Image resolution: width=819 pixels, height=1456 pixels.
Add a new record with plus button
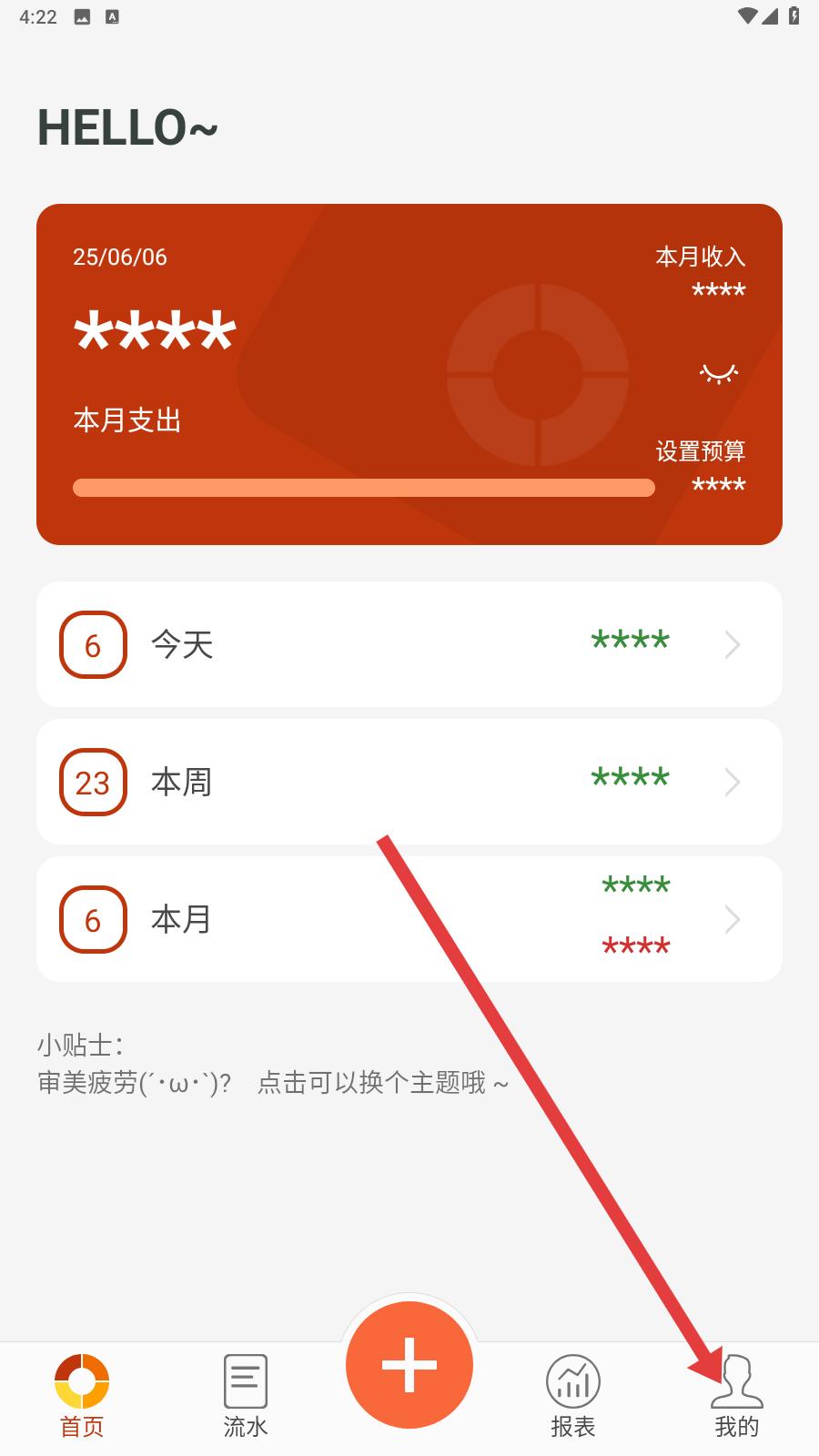[409, 1364]
